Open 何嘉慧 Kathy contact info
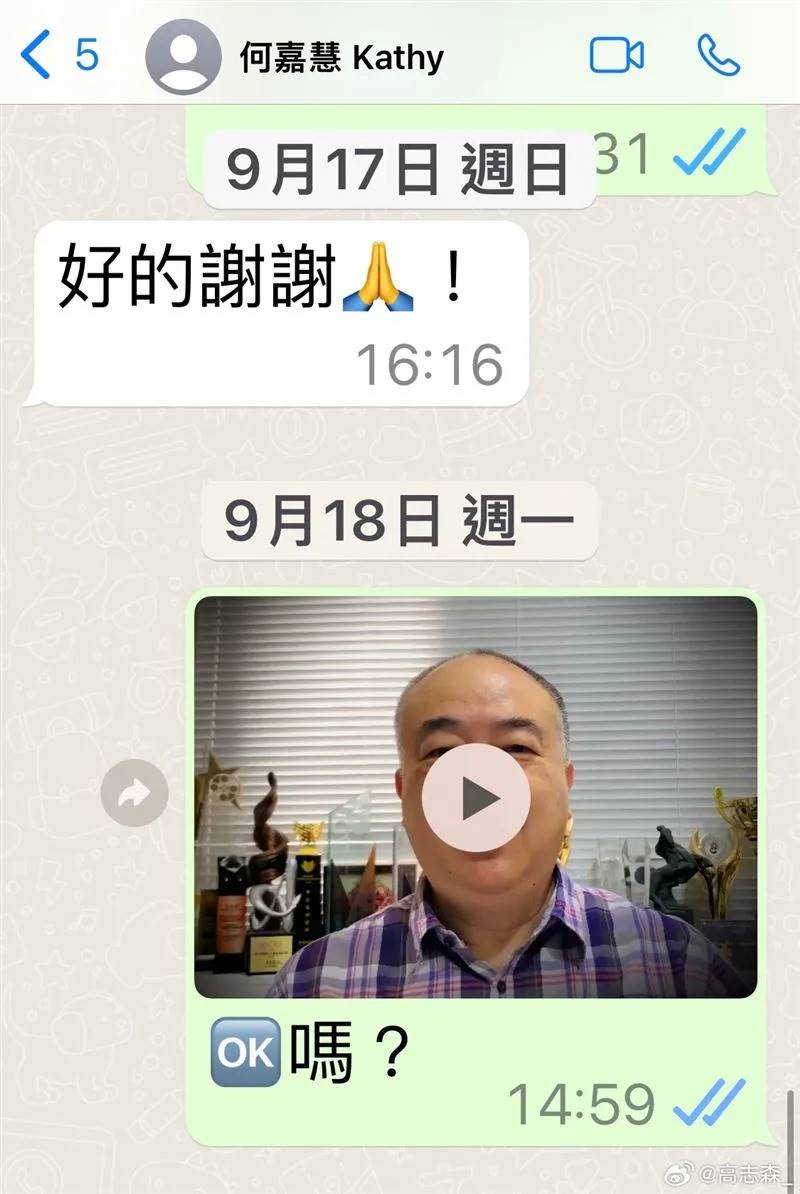The image size is (800, 1194). [x=340, y=57]
